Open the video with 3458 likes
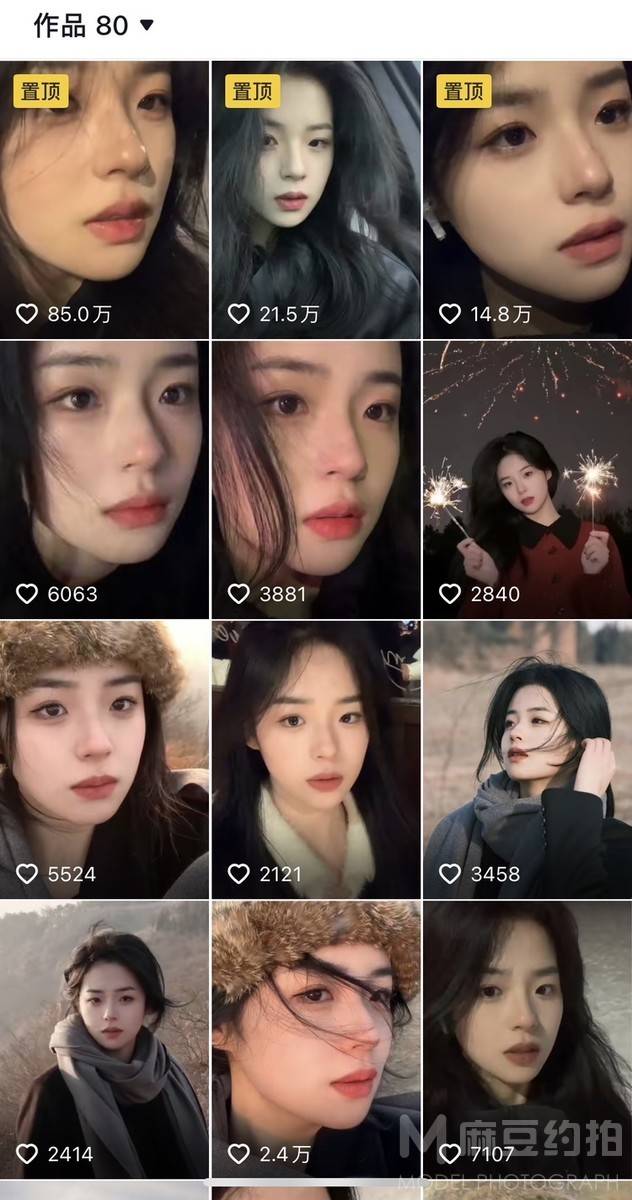The image size is (632, 1200). pyautogui.click(x=527, y=760)
